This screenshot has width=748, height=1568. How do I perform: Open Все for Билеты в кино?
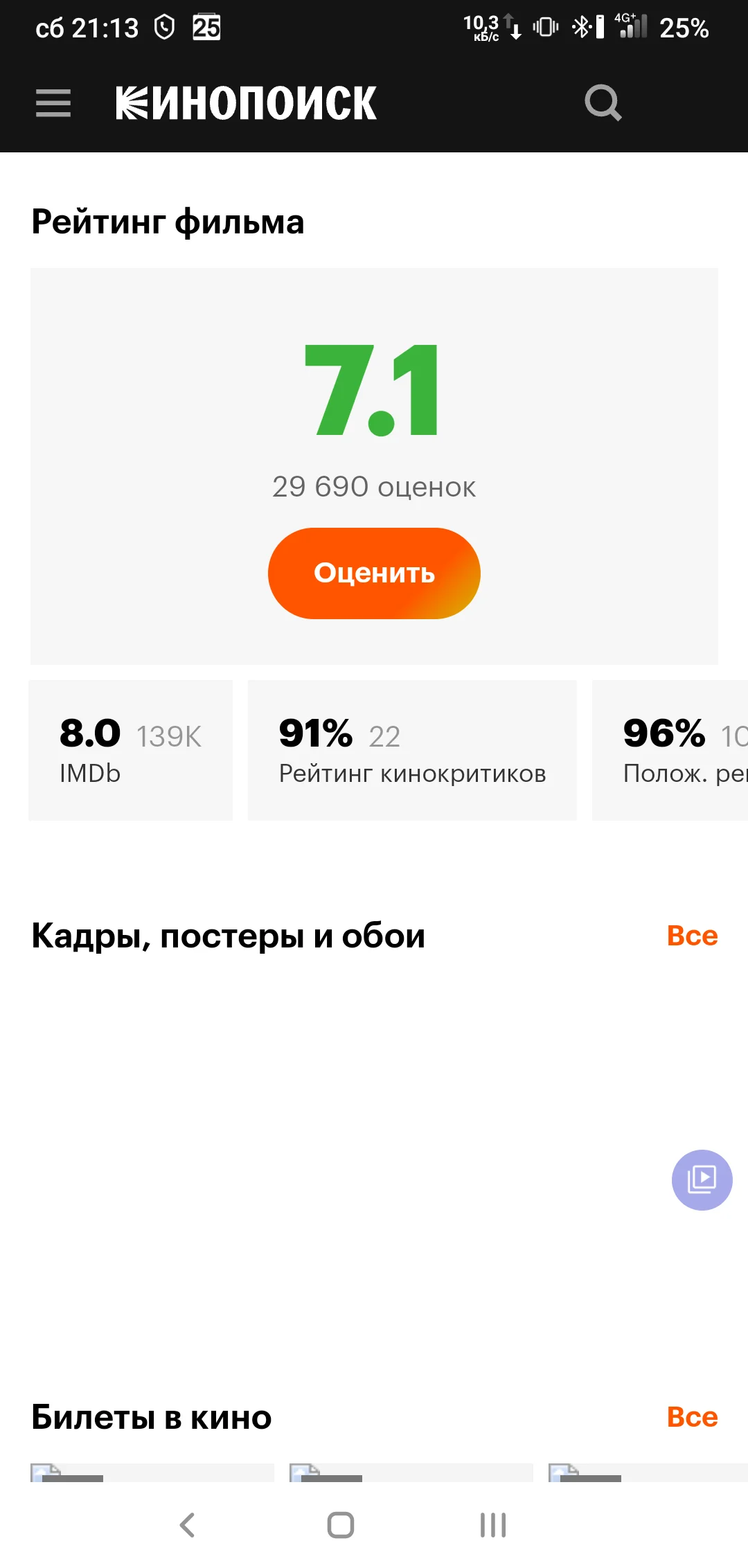point(692,1417)
